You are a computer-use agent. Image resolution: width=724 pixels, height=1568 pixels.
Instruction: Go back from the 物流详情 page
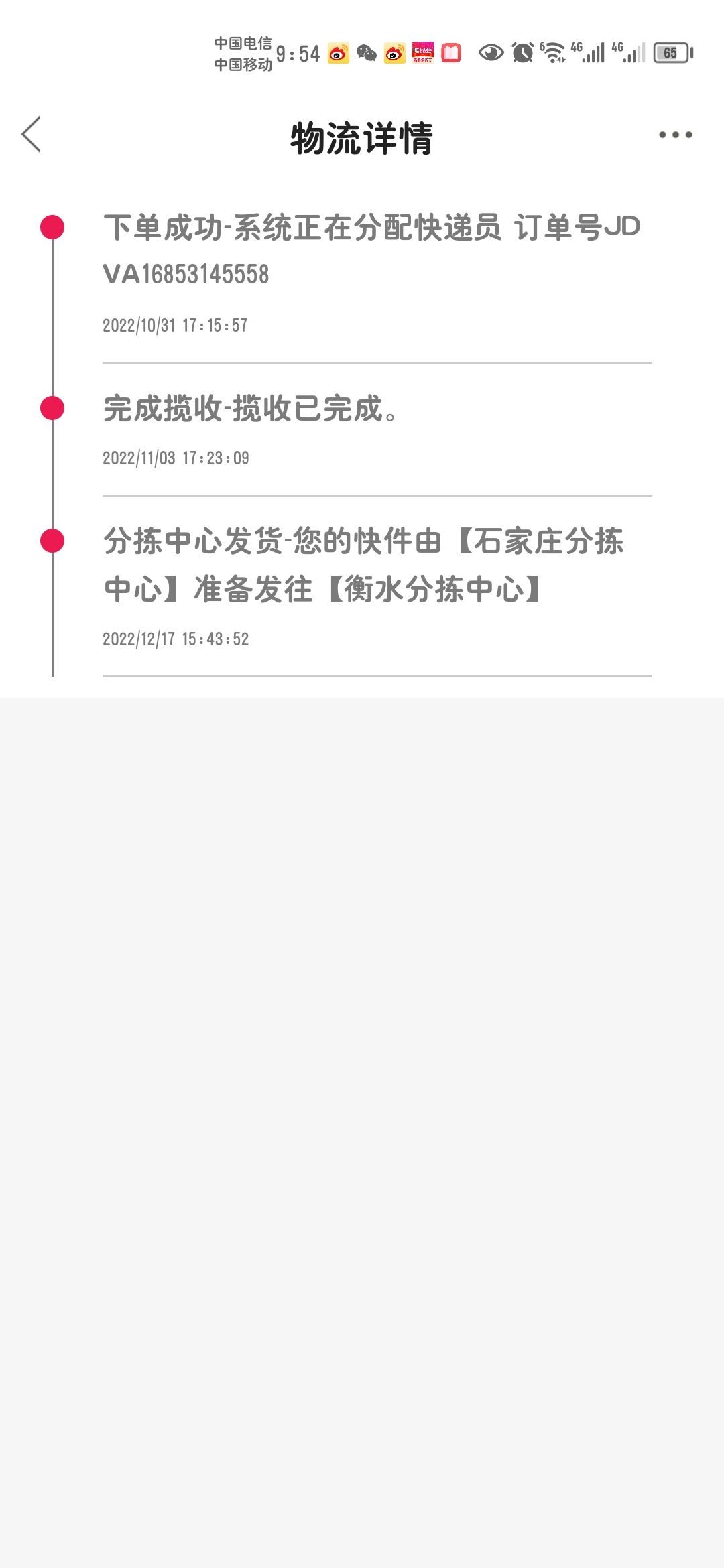32,135
